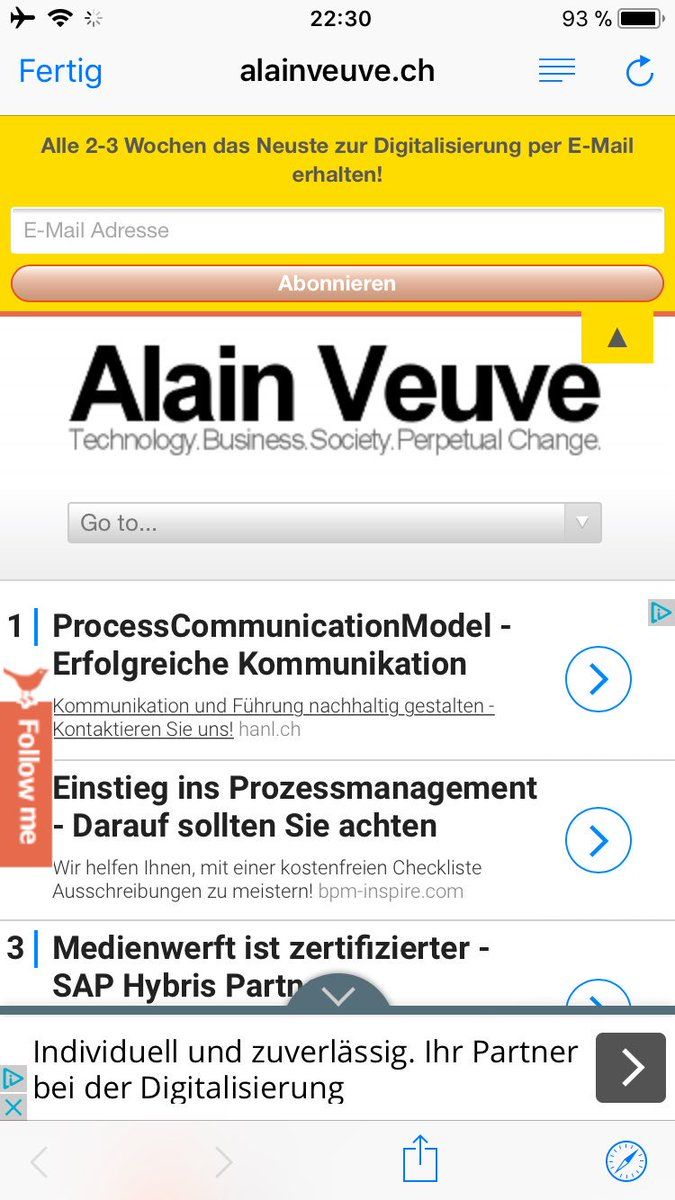The image size is (675, 1200).
Task: Share this page
Action: [x=420, y=1160]
